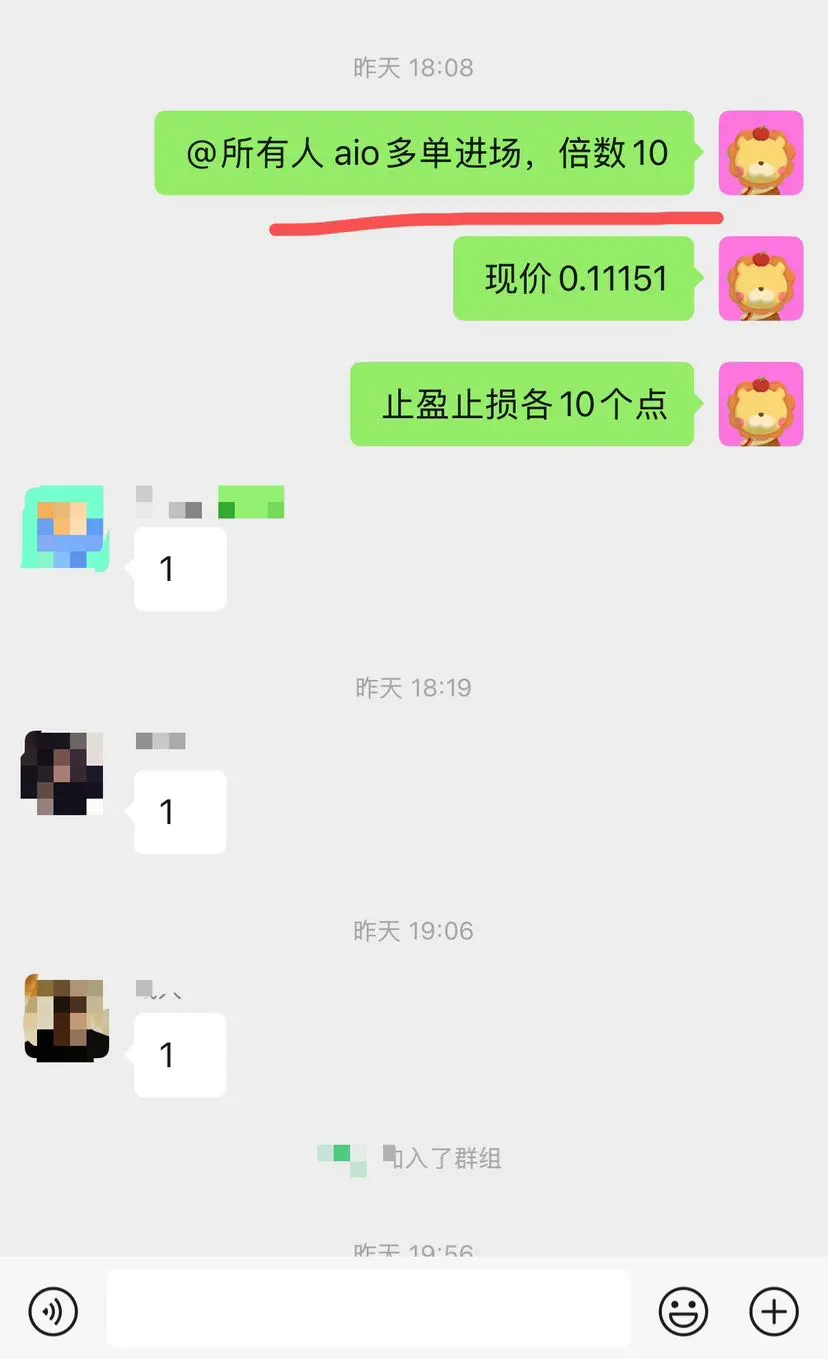Tap the partially visible '昨天 19:56' timestamp
The image size is (828, 1359).
414,1252
